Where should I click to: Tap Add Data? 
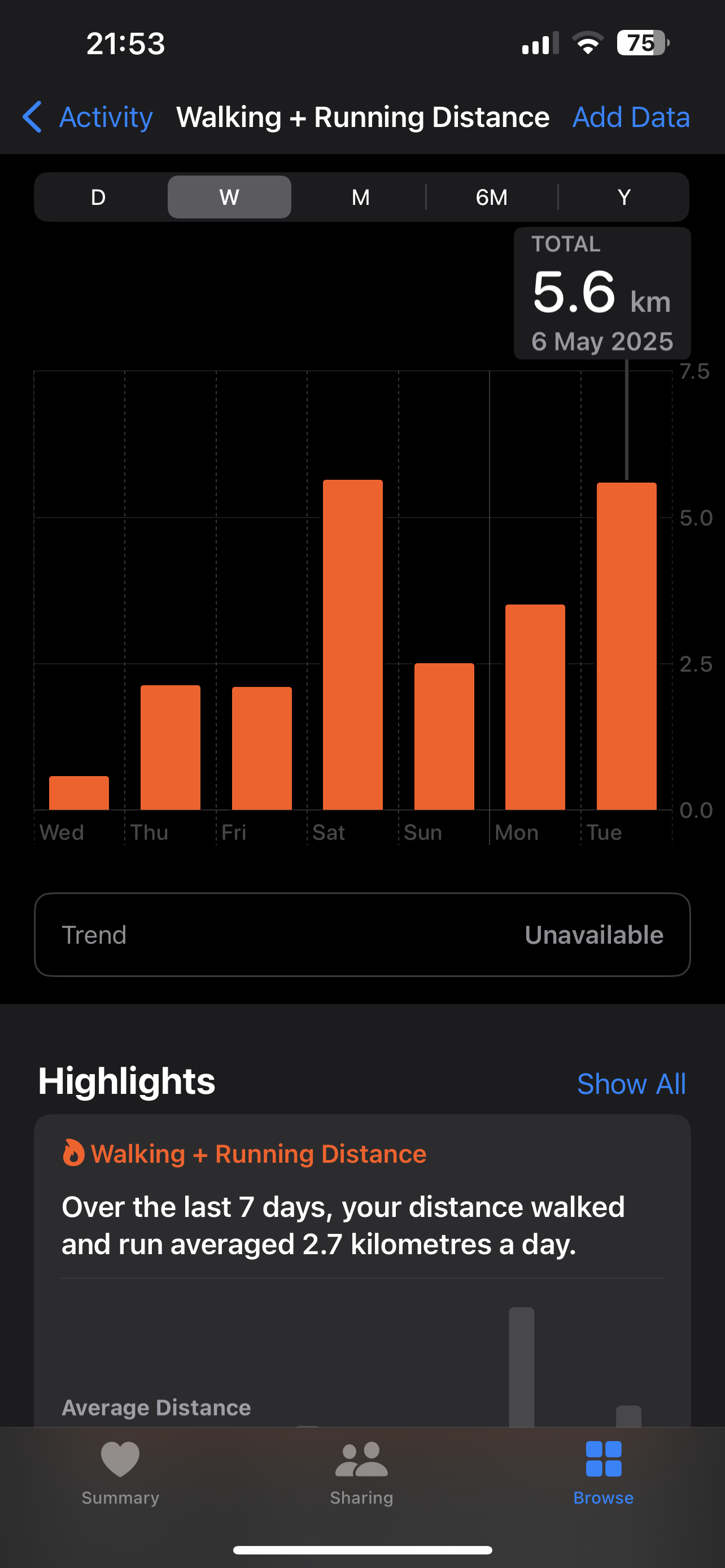point(631,117)
